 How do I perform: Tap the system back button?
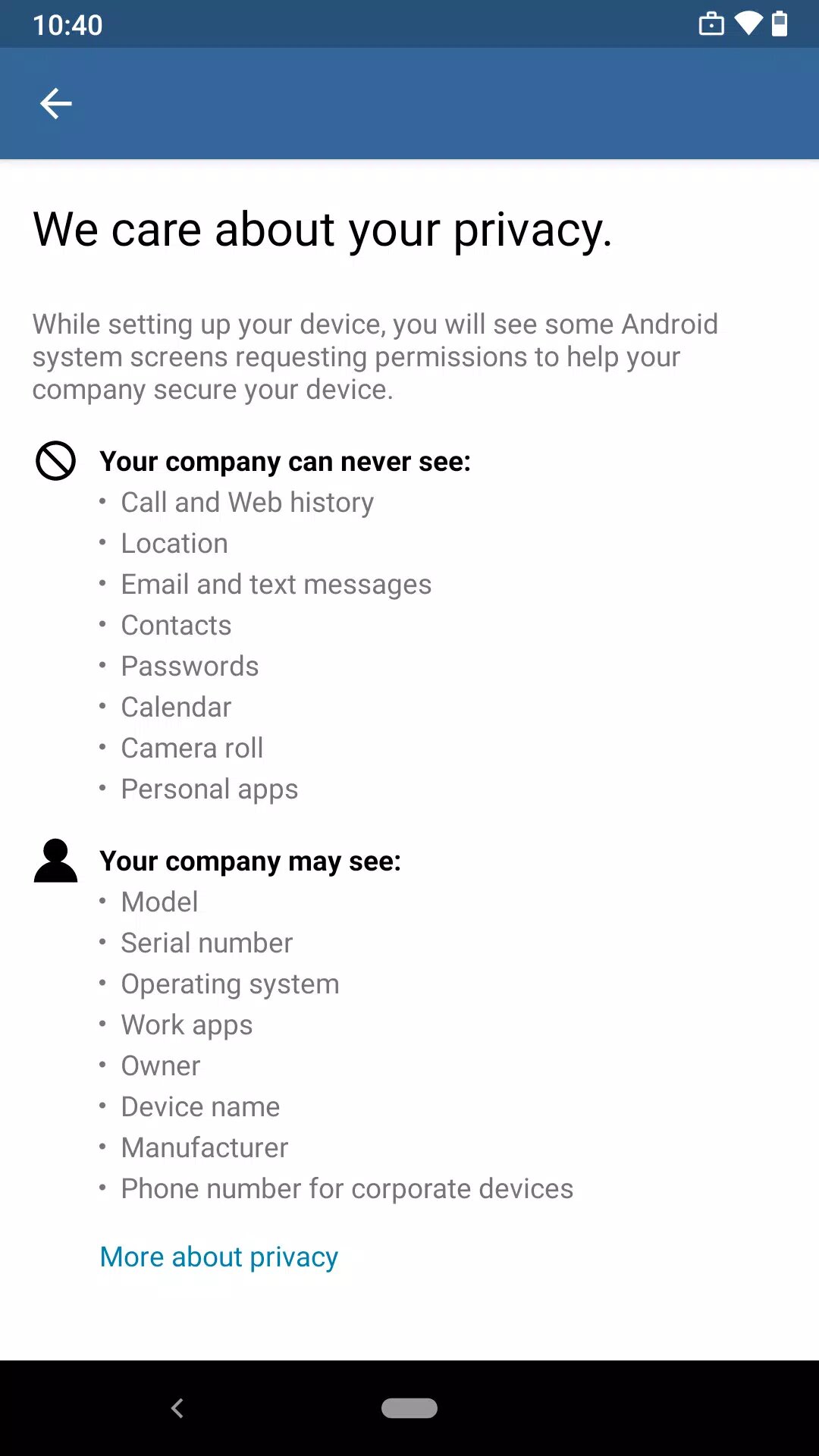[x=177, y=1408]
